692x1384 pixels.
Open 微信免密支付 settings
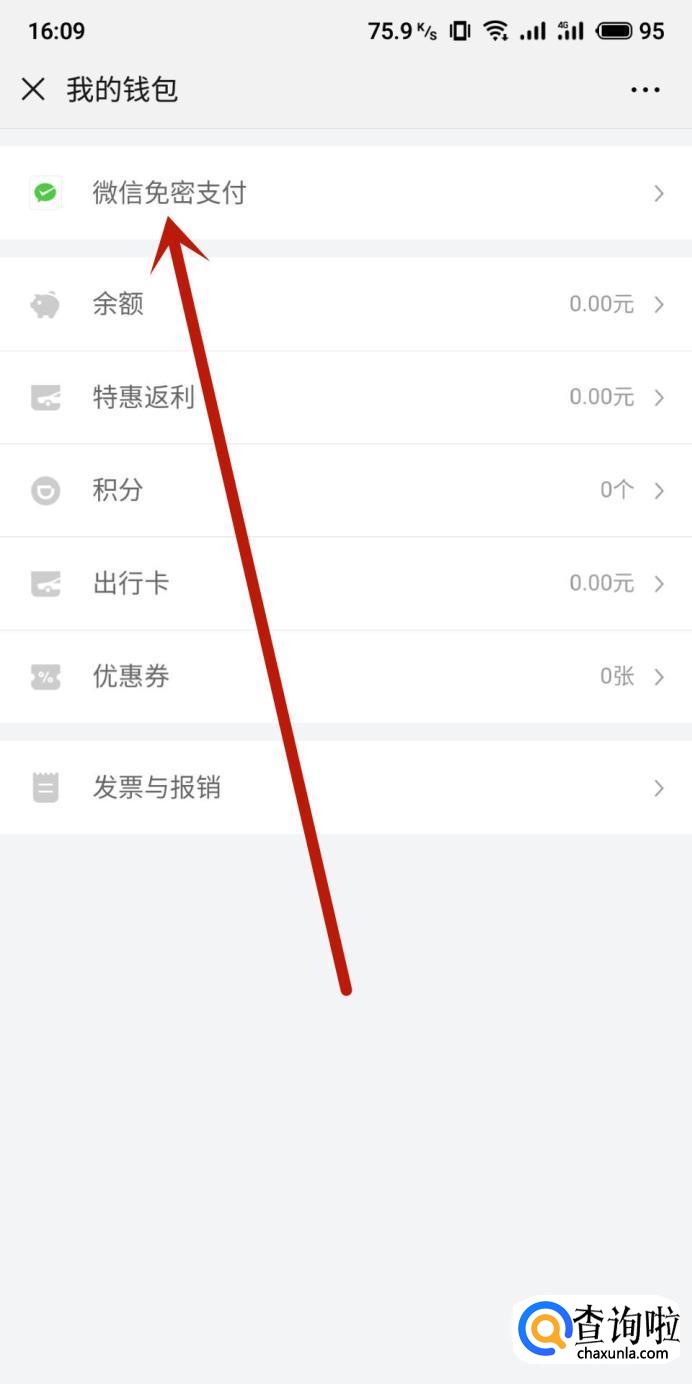click(x=346, y=193)
